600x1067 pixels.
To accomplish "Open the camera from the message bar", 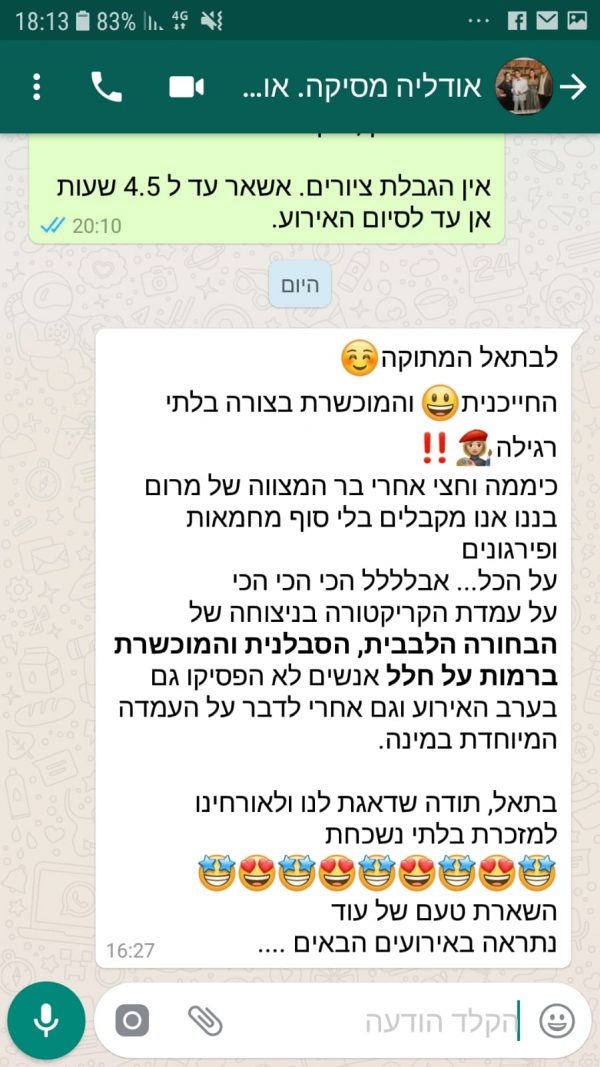I will tap(132, 1021).
